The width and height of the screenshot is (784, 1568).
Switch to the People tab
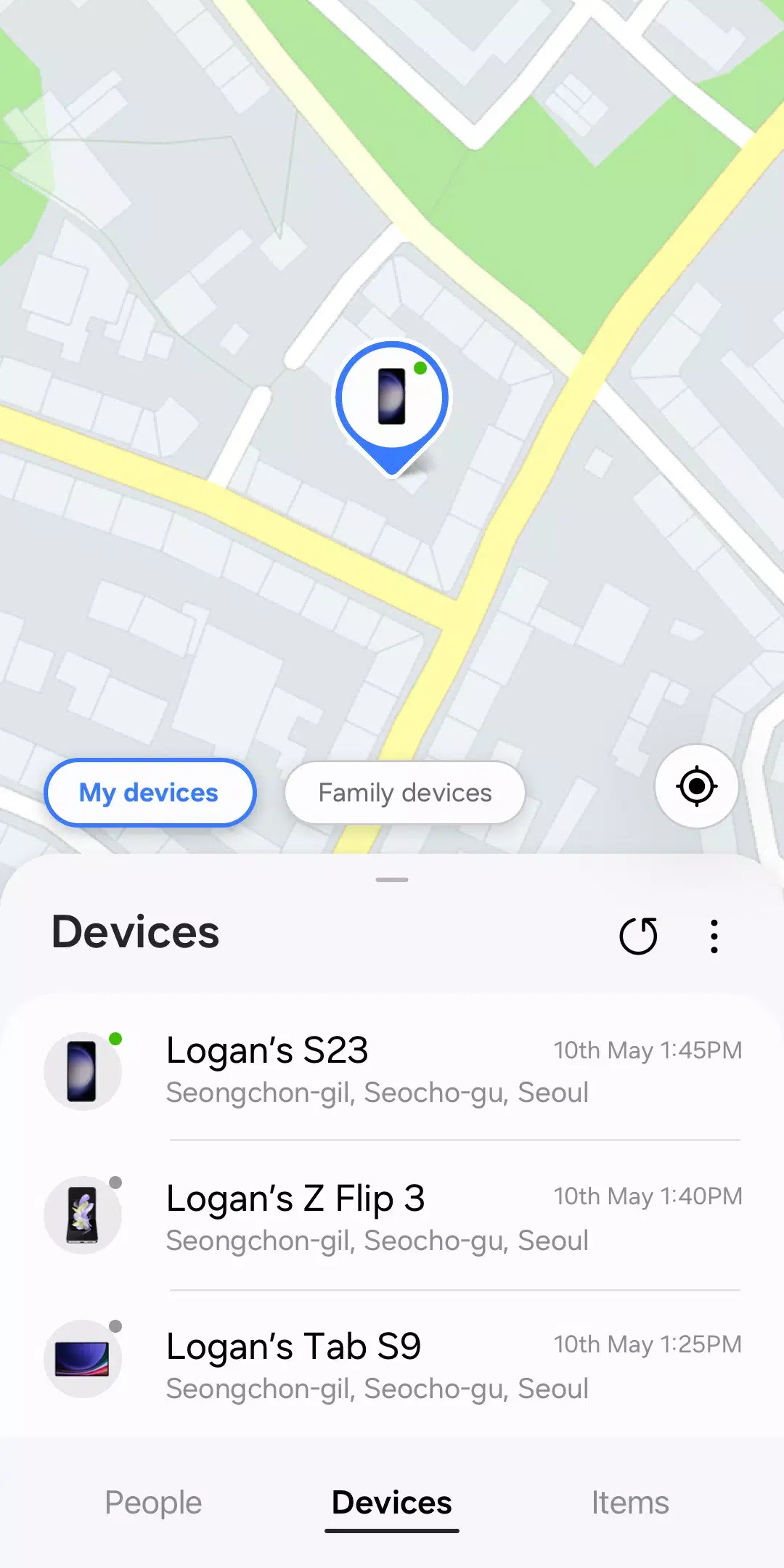click(x=152, y=1503)
